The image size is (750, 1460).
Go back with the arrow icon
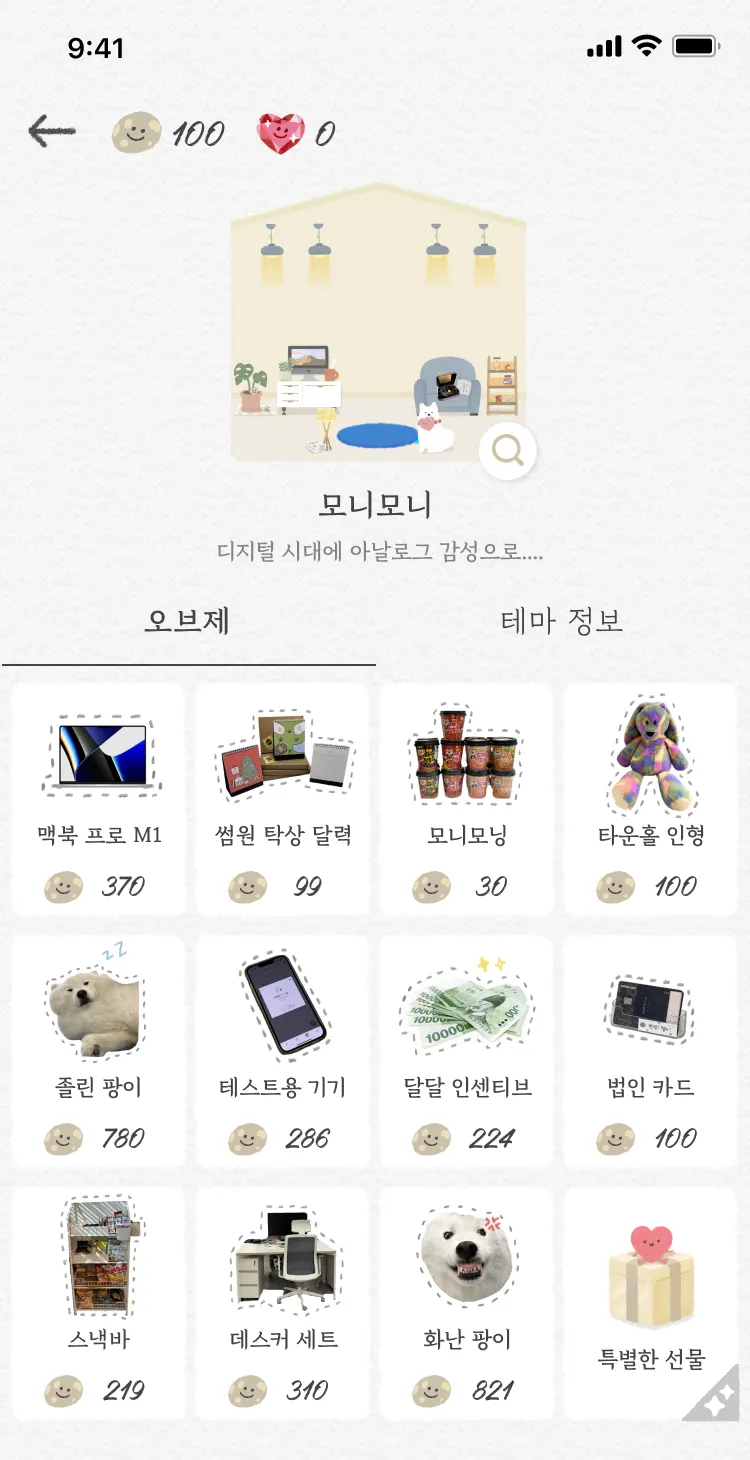pos(51,131)
